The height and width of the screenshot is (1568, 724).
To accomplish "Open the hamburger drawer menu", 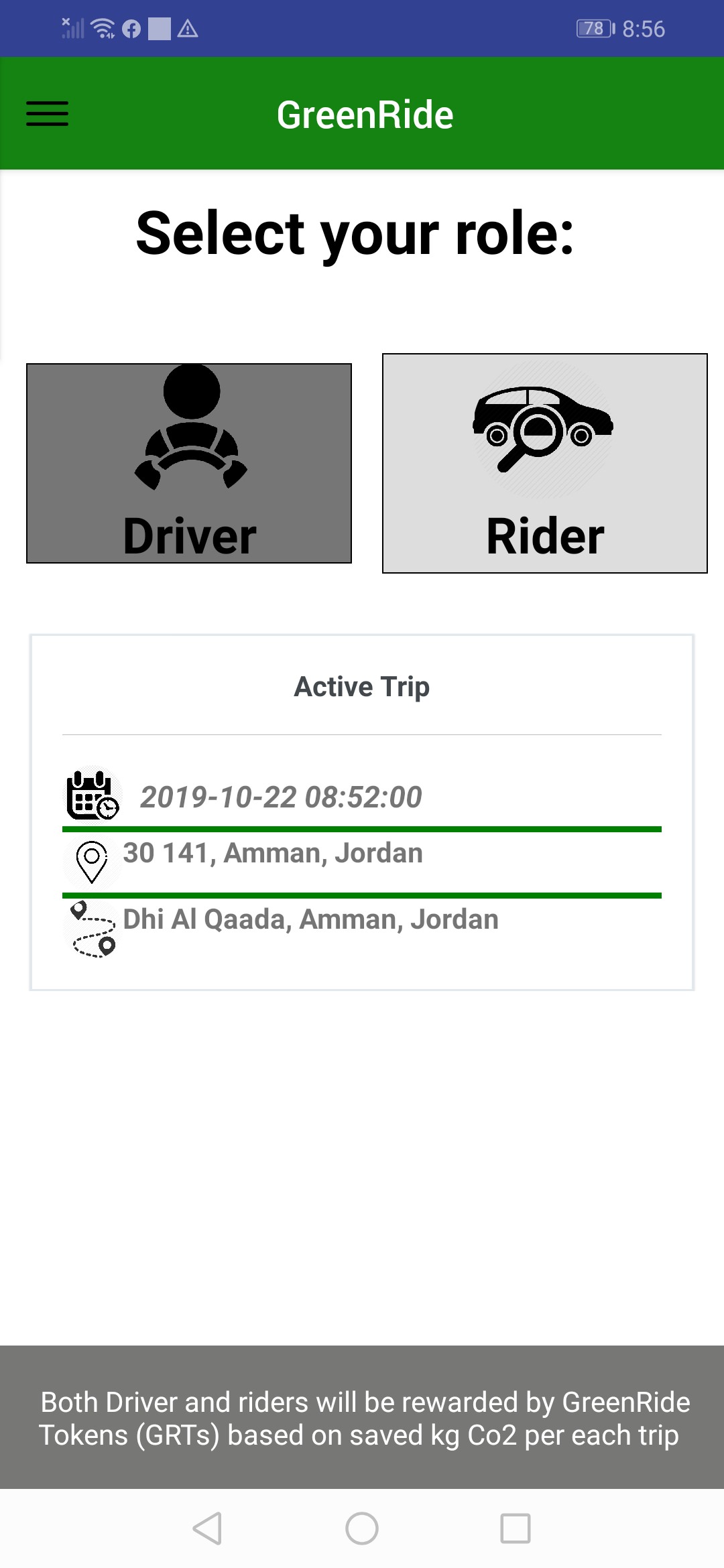I will click(x=47, y=114).
